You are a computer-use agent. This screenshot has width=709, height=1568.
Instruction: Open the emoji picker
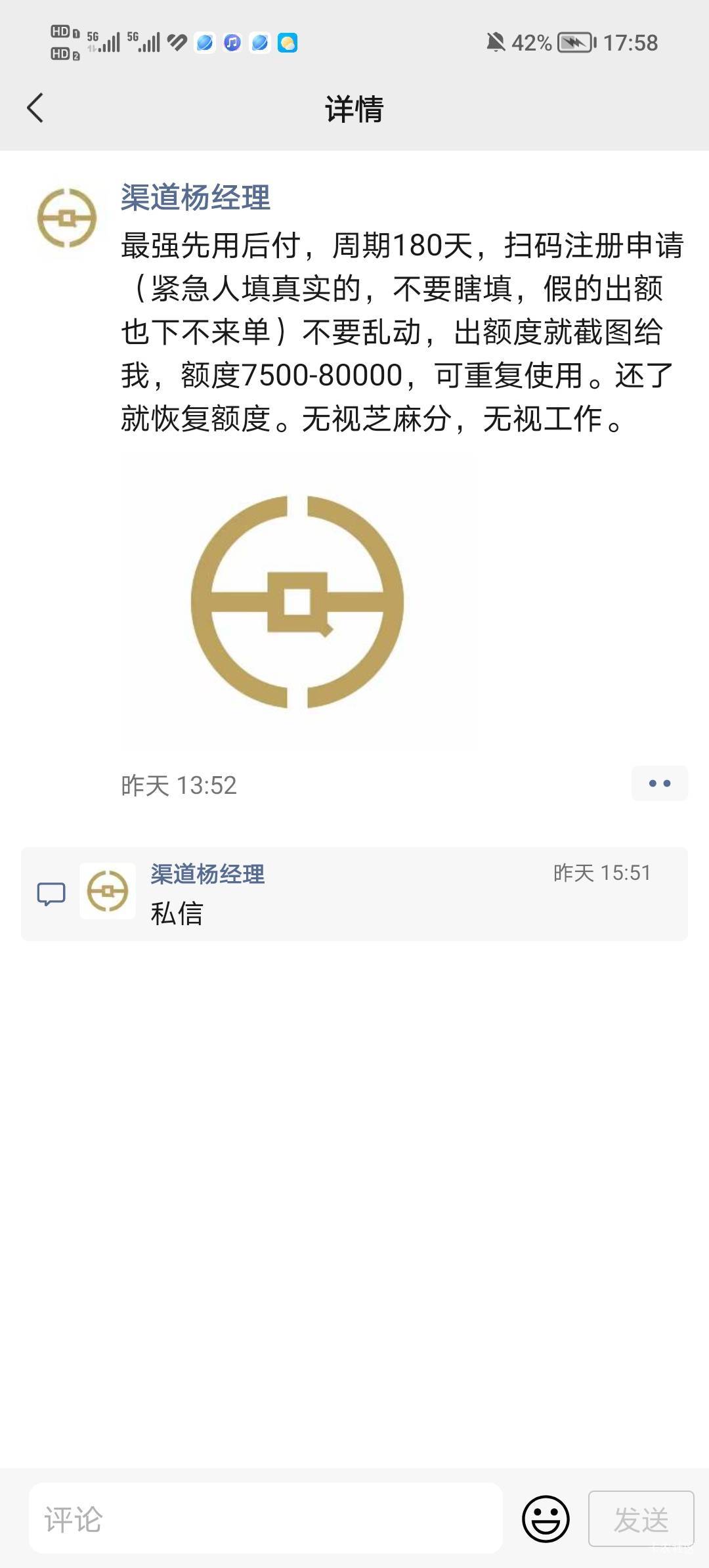coord(546,1519)
